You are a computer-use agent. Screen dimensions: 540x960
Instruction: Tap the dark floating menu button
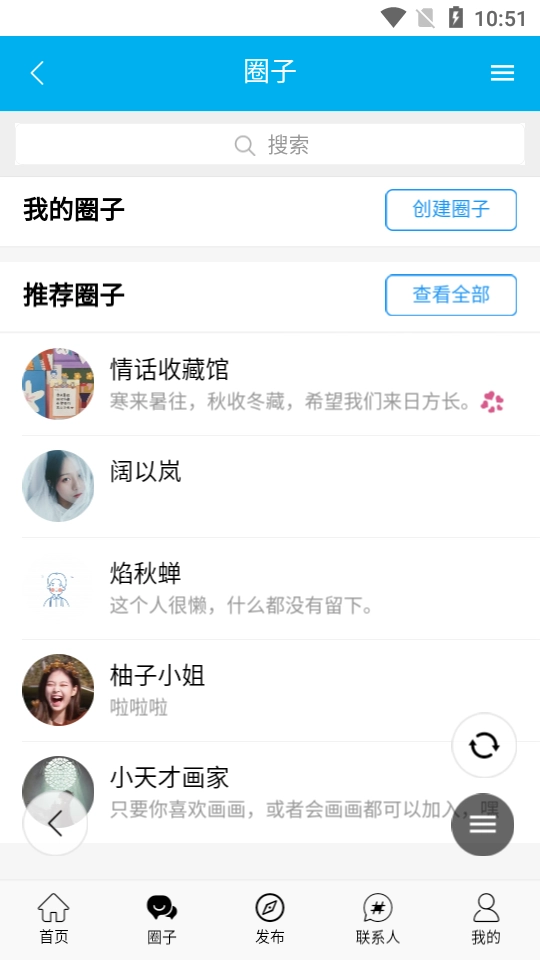pyautogui.click(x=482, y=825)
